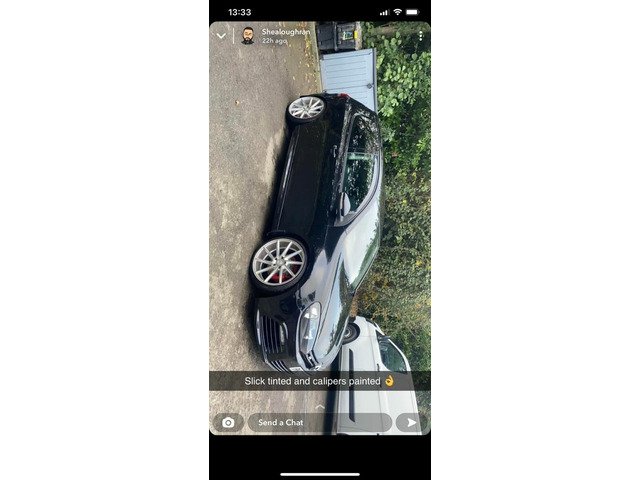Open the camera to reply with a snap
The image size is (640, 480).
point(228,422)
